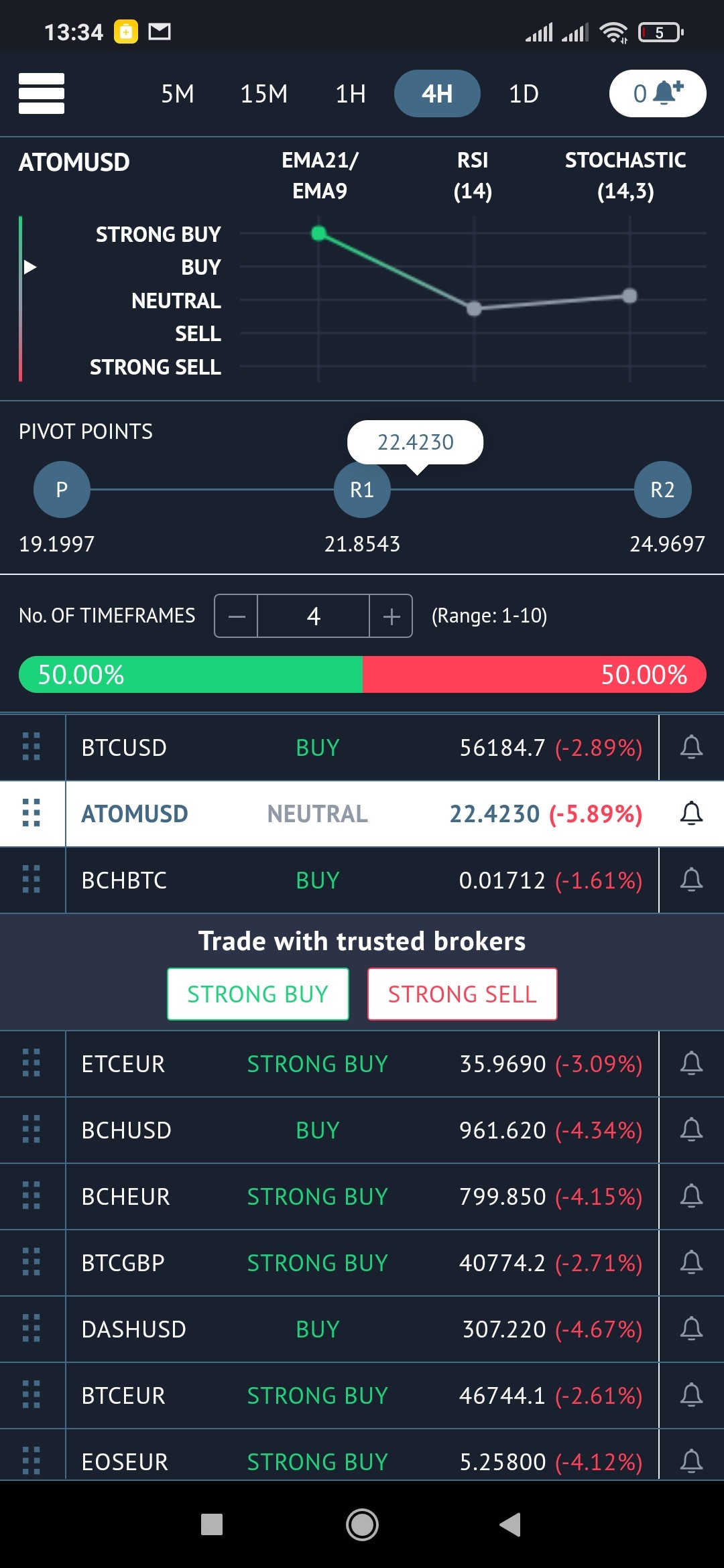Increase the number of timeframes
Screen dimensions: 724x1568
click(391, 616)
